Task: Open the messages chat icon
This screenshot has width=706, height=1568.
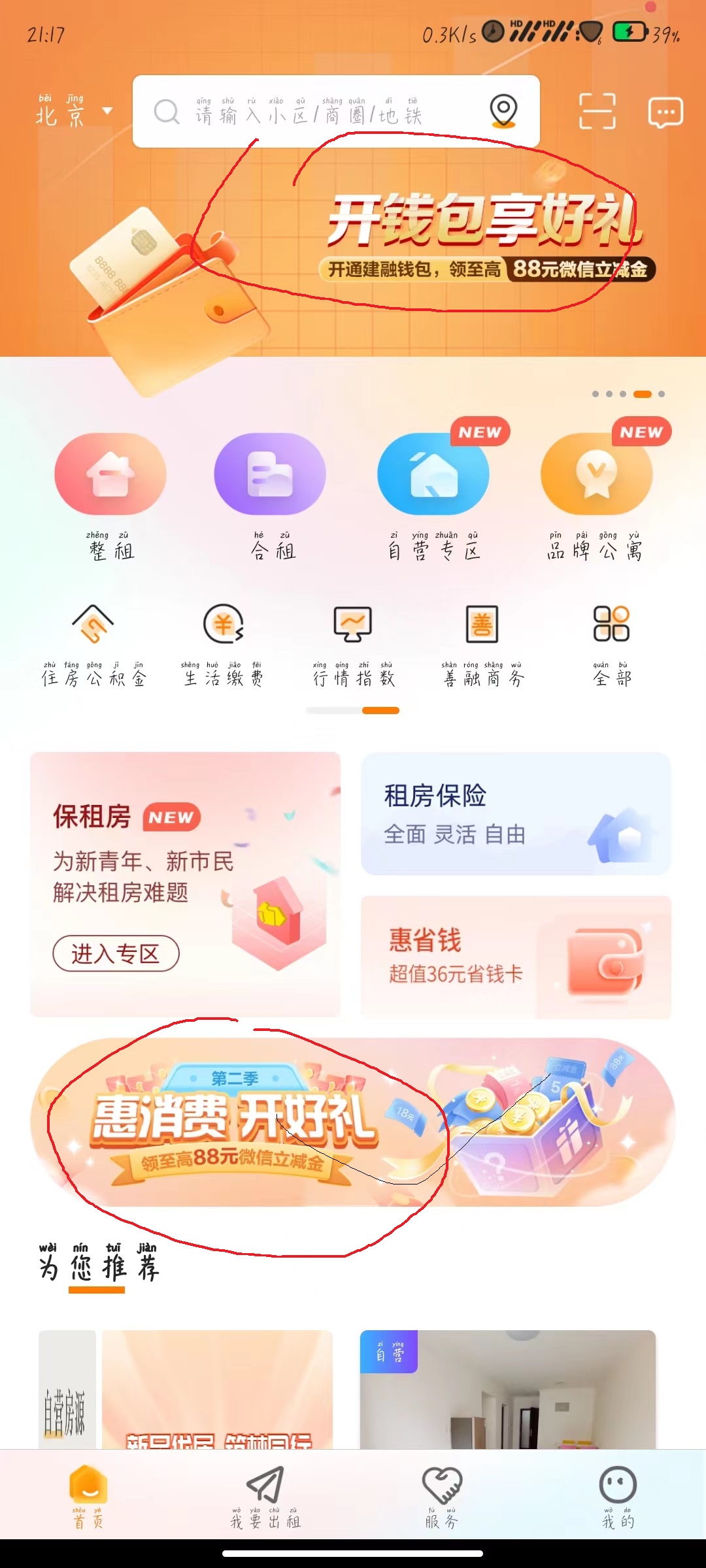Action: pyautogui.click(x=665, y=112)
